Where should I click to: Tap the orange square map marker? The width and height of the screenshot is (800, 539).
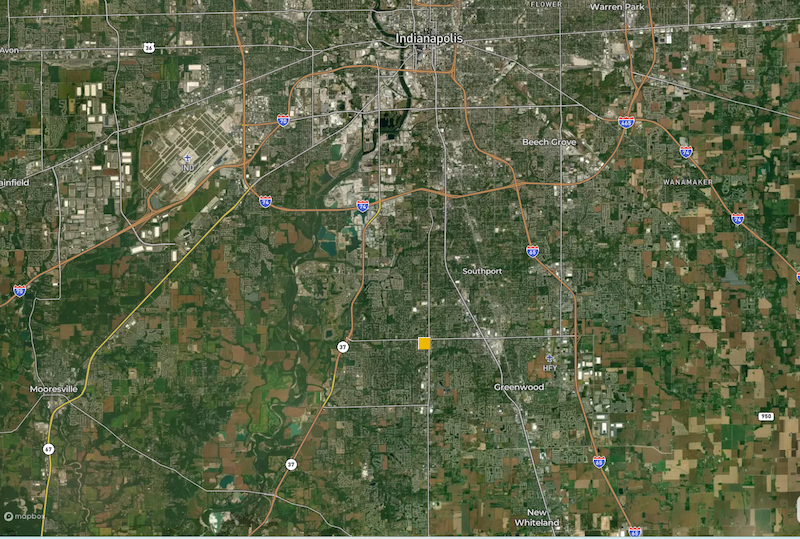click(x=424, y=343)
